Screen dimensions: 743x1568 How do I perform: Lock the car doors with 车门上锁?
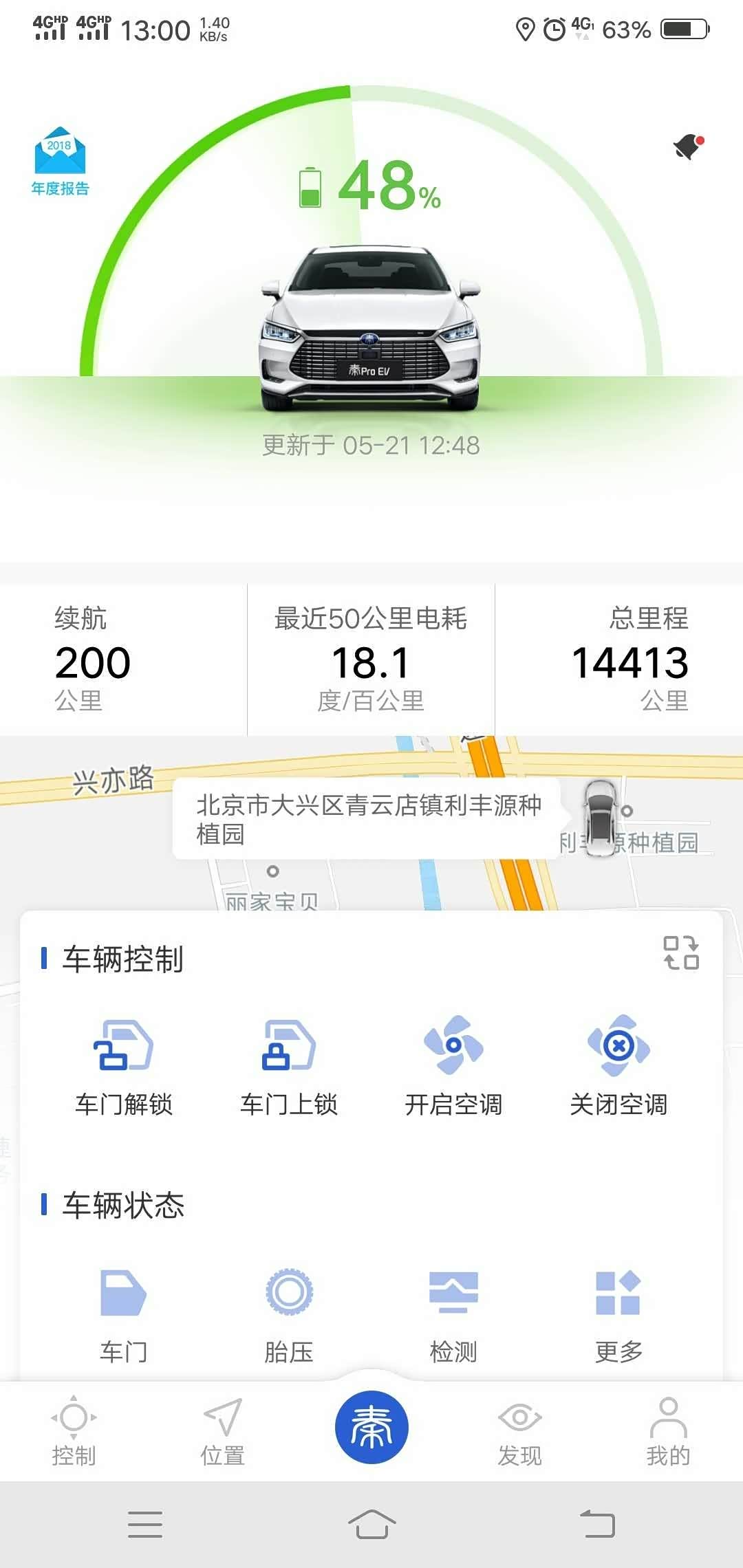point(289,1067)
